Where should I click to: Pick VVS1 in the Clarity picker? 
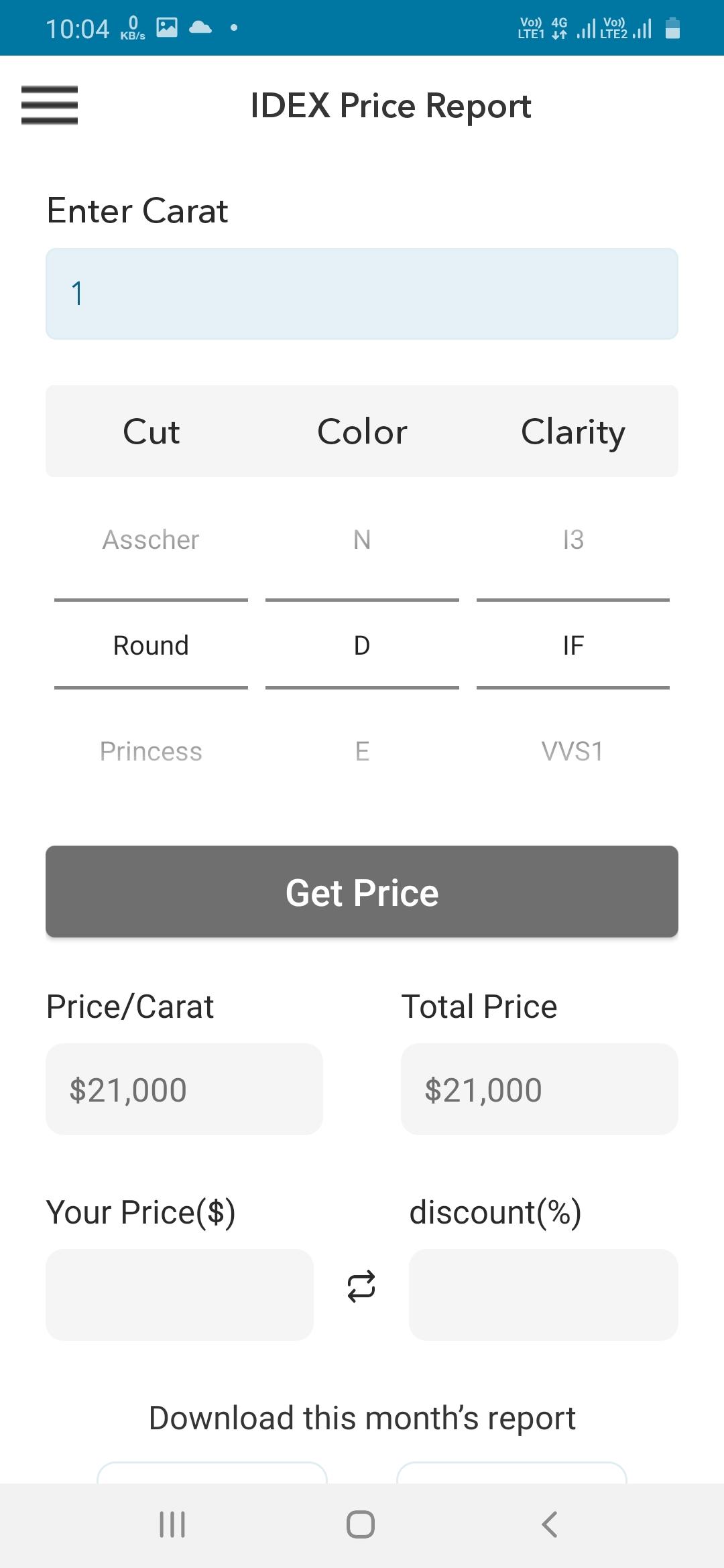click(573, 751)
